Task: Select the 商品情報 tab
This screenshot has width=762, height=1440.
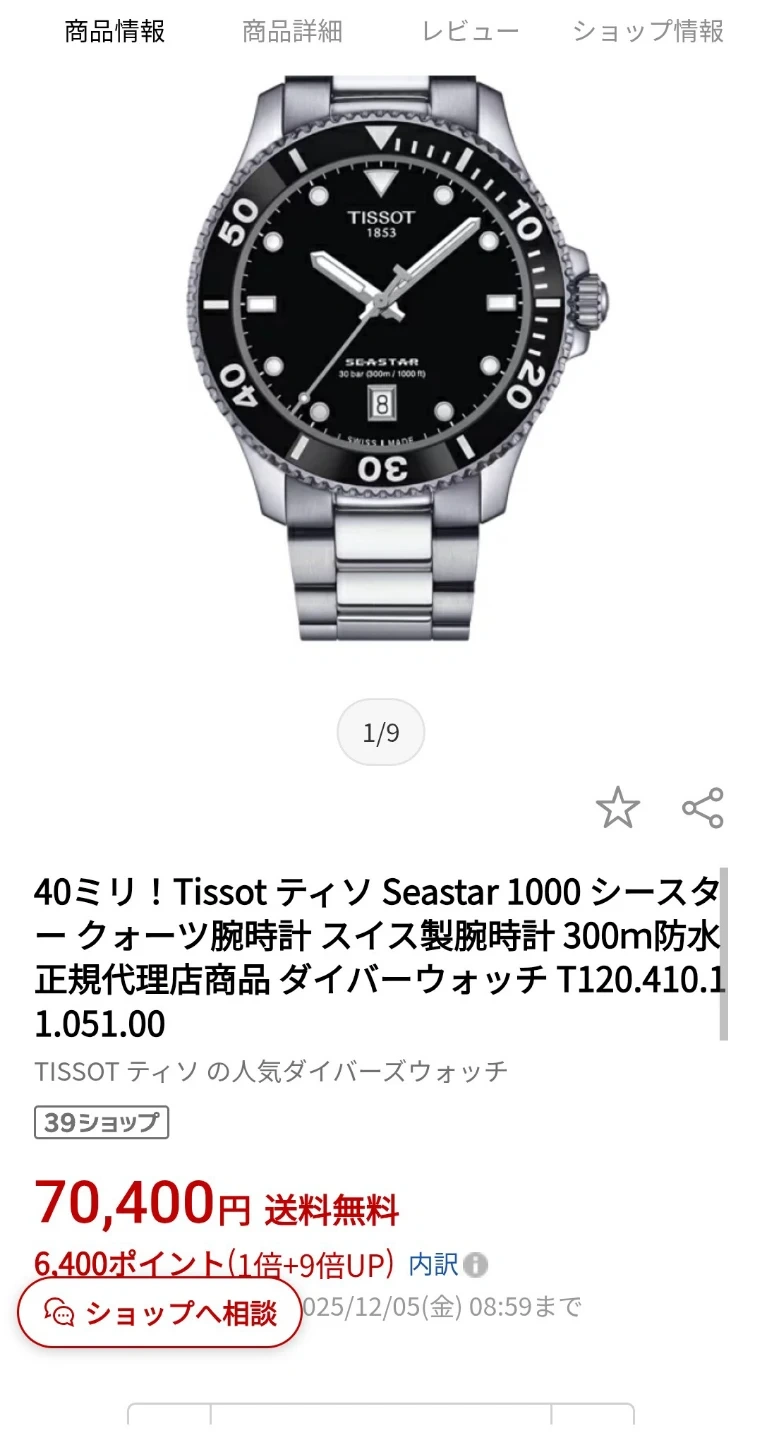Action: point(115,31)
